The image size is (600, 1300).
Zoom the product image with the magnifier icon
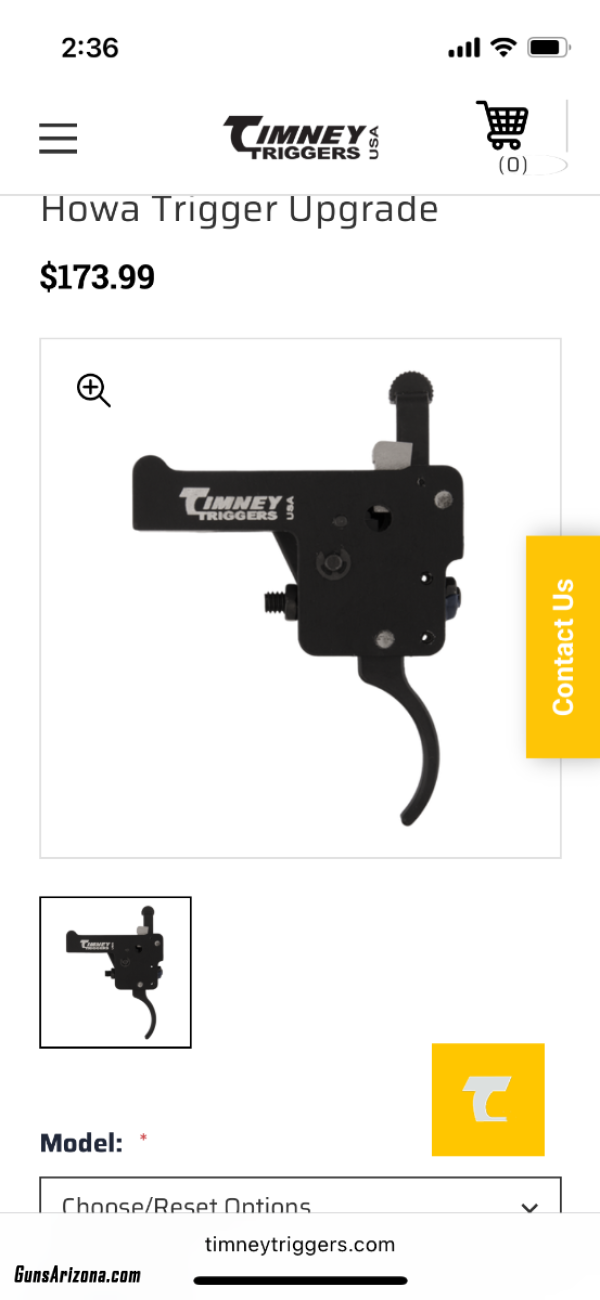(94, 390)
